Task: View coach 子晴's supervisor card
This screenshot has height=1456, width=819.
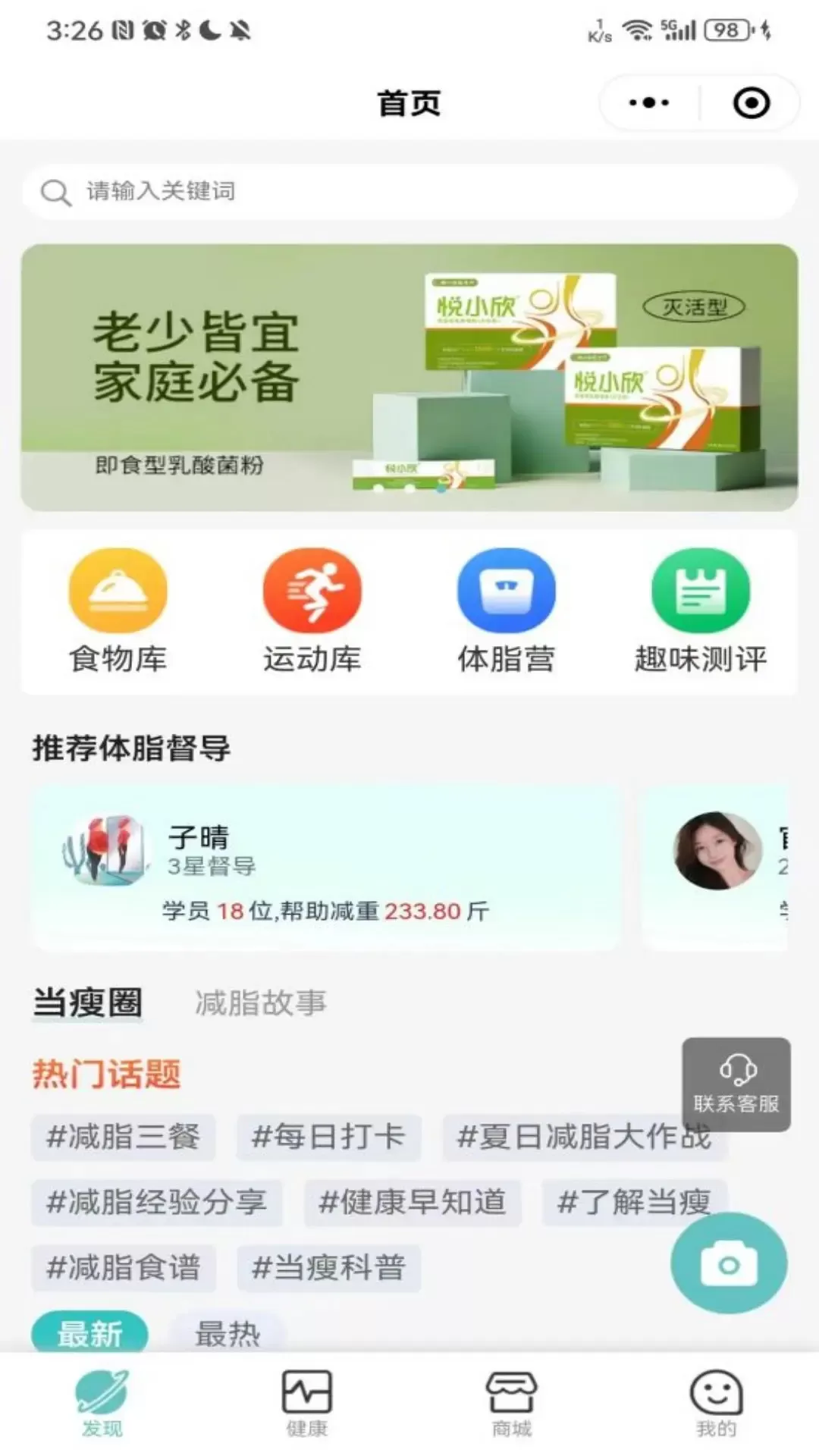Action: tap(326, 868)
